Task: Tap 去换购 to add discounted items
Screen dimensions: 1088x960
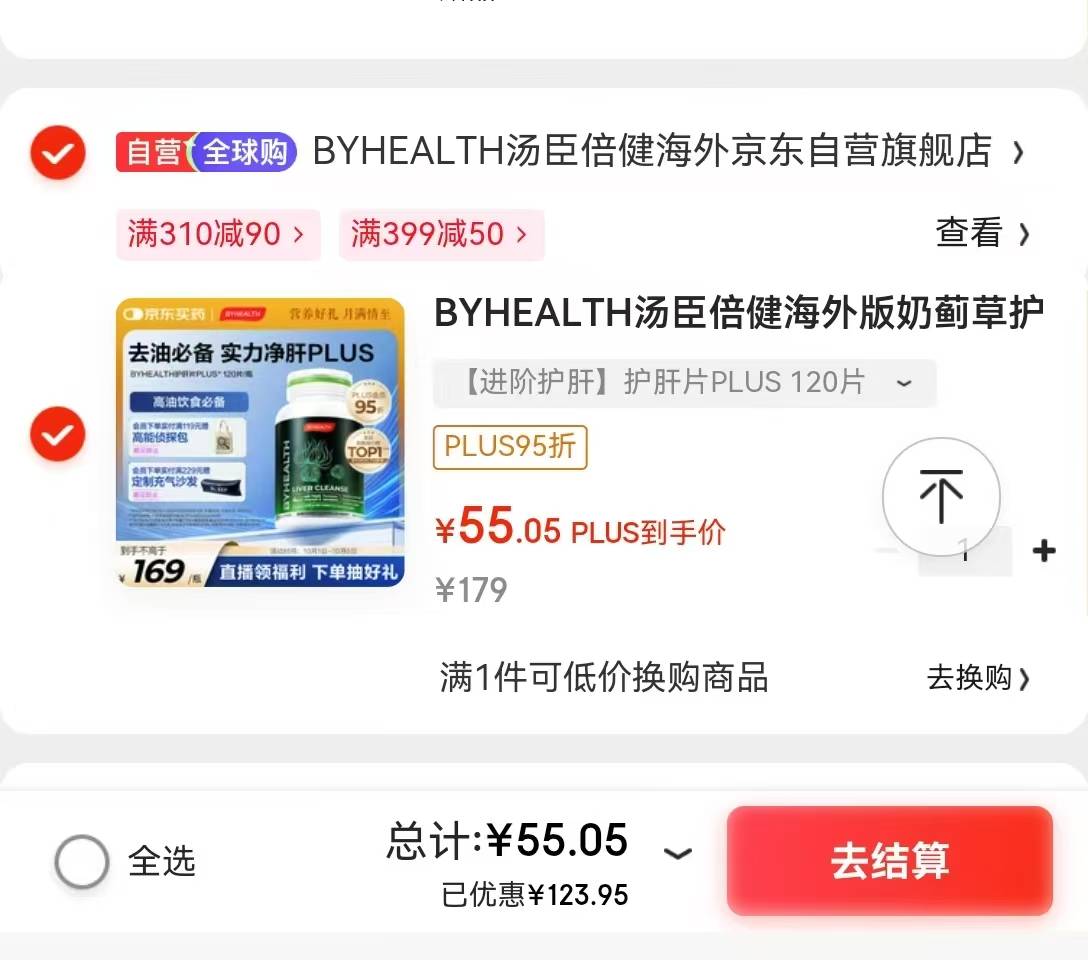Action: point(977,678)
